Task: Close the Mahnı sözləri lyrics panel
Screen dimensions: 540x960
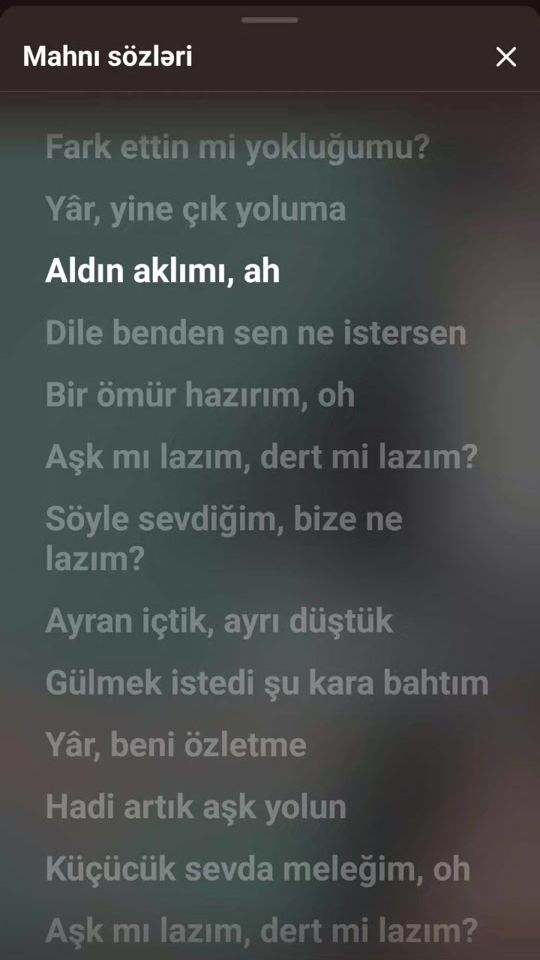Action: 506,57
